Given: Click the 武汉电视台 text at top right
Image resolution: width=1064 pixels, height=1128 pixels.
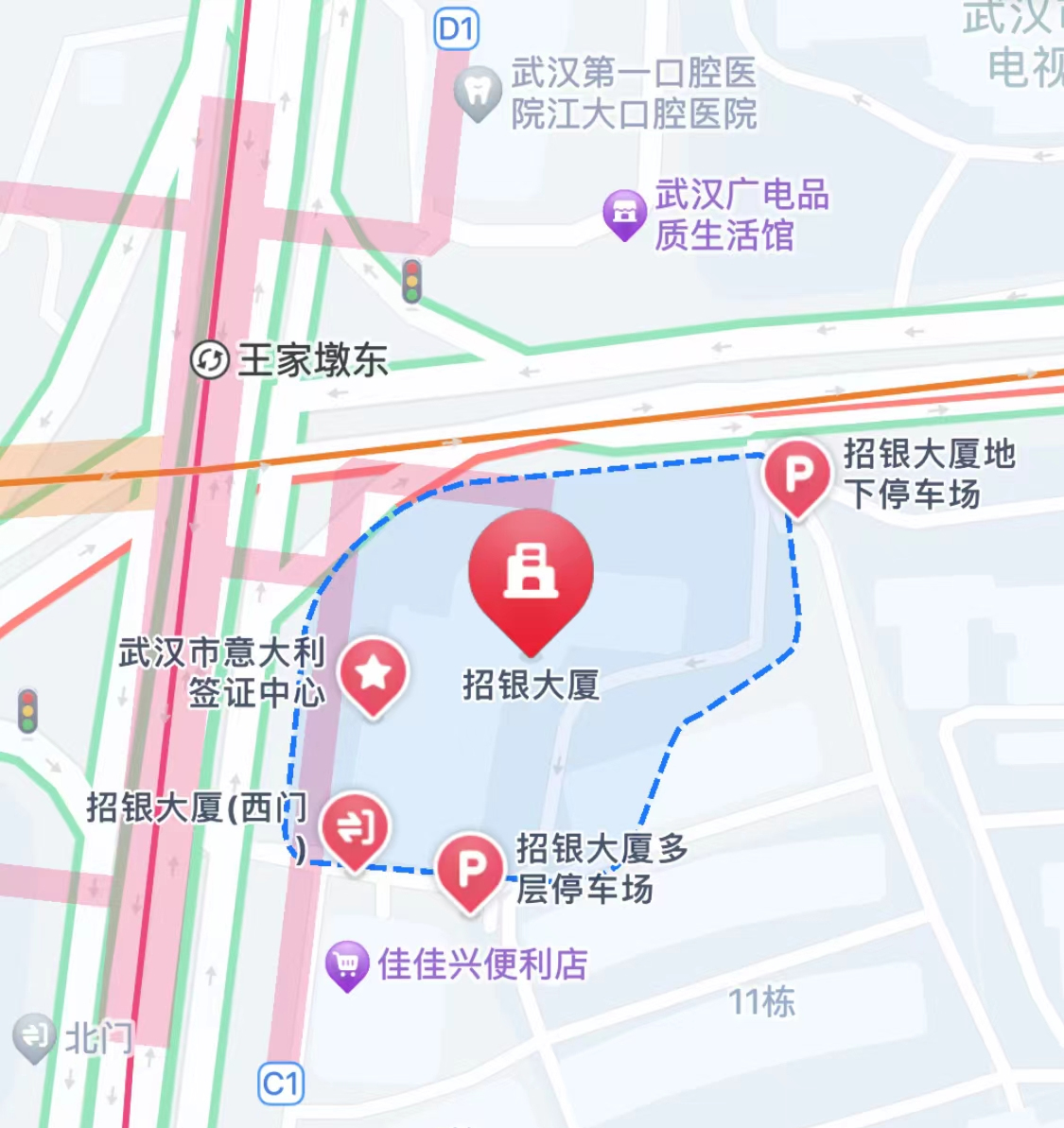Looking at the screenshot, I should click(1008, 43).
